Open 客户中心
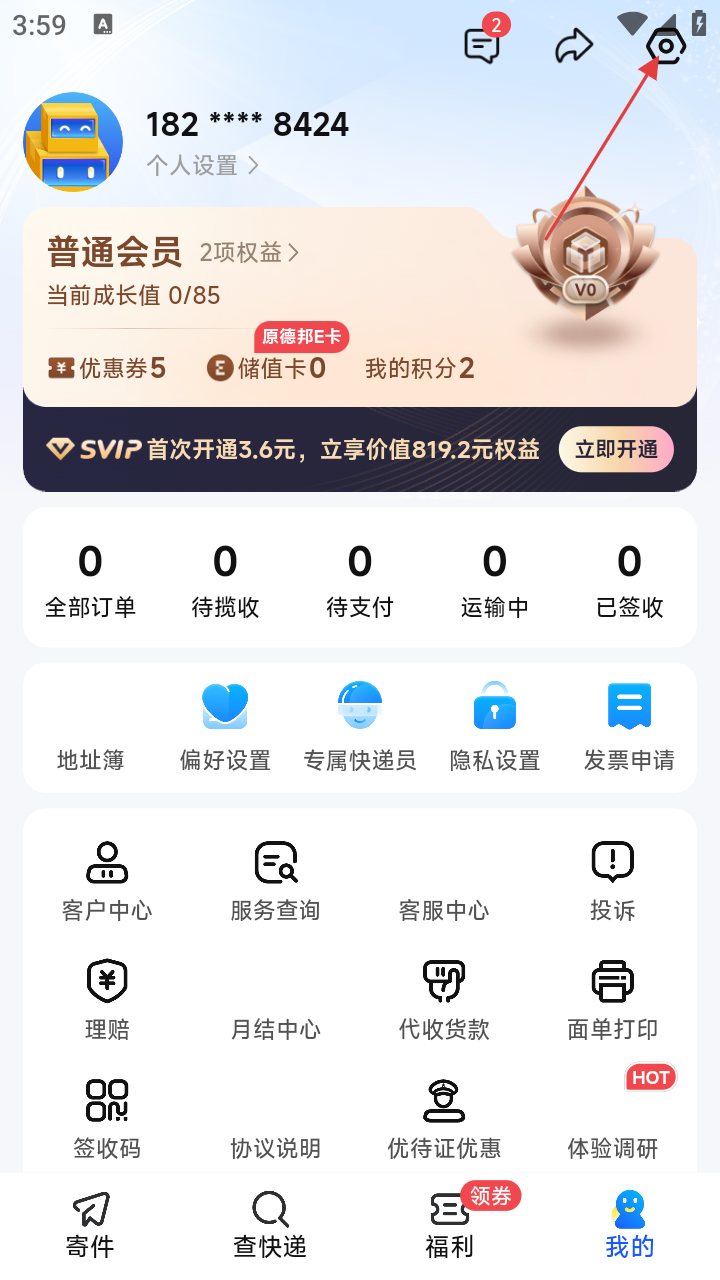This screenshot has height=1280, width=720. [107, 879]
